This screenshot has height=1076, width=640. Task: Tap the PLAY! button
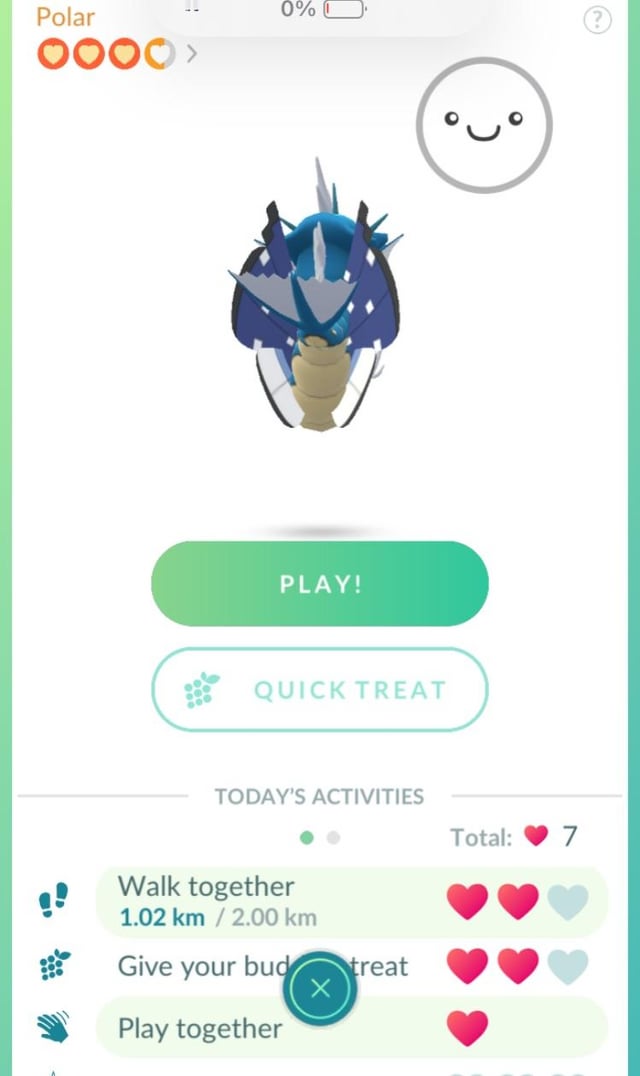(x=319, y=584)
